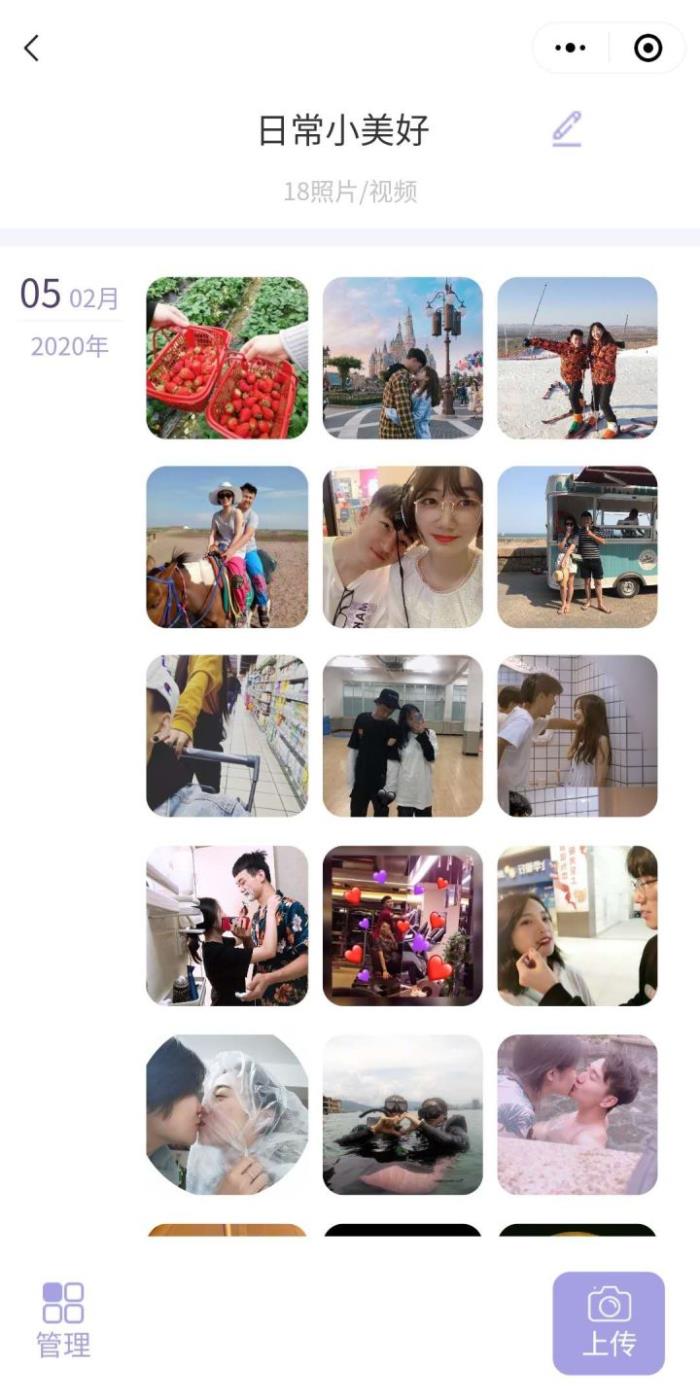Open the Disney castle couple photo
This screenshot has height=1399, width=700.
(402, 358)
